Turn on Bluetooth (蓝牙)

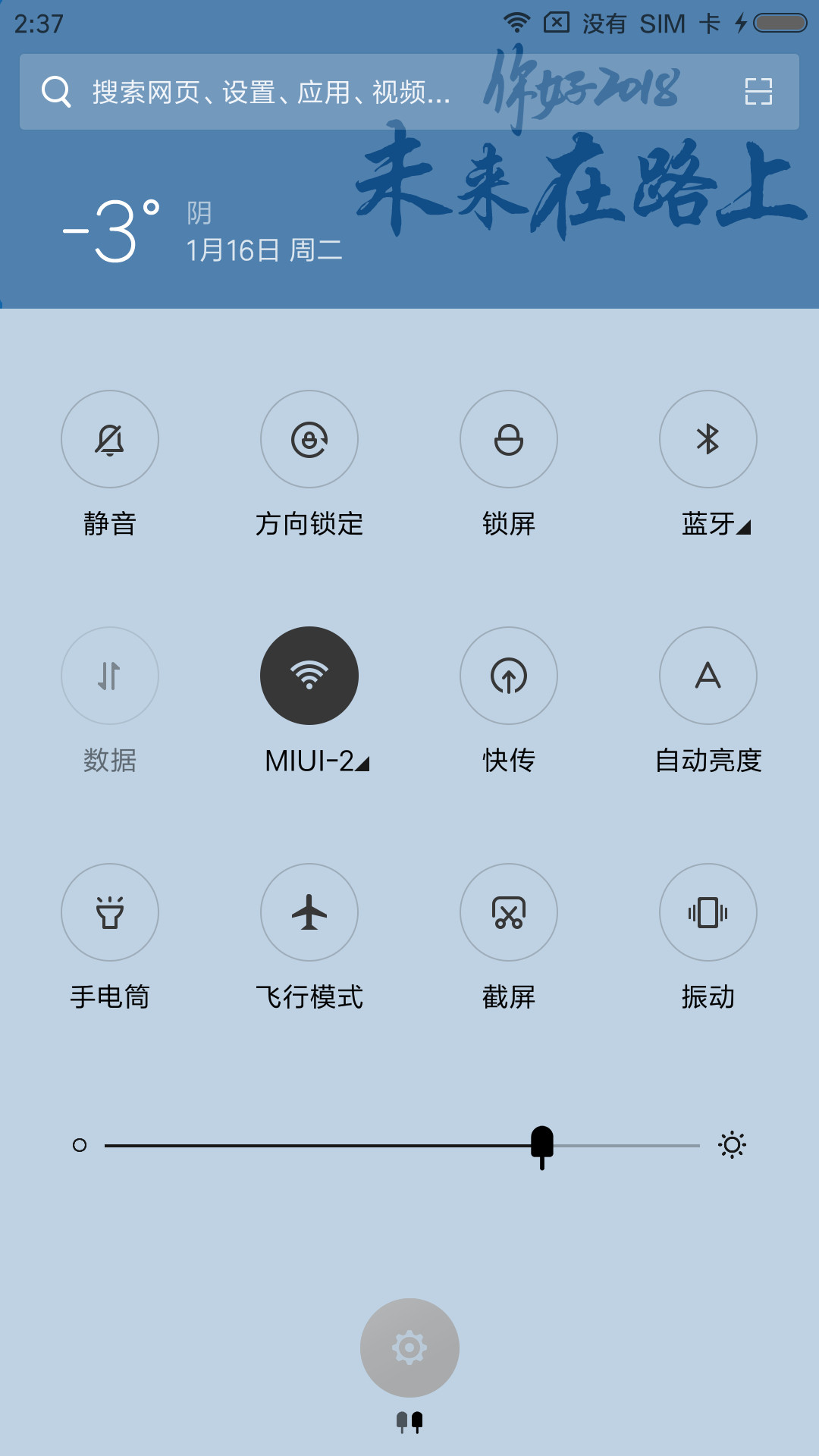click(x=708, y=439)
